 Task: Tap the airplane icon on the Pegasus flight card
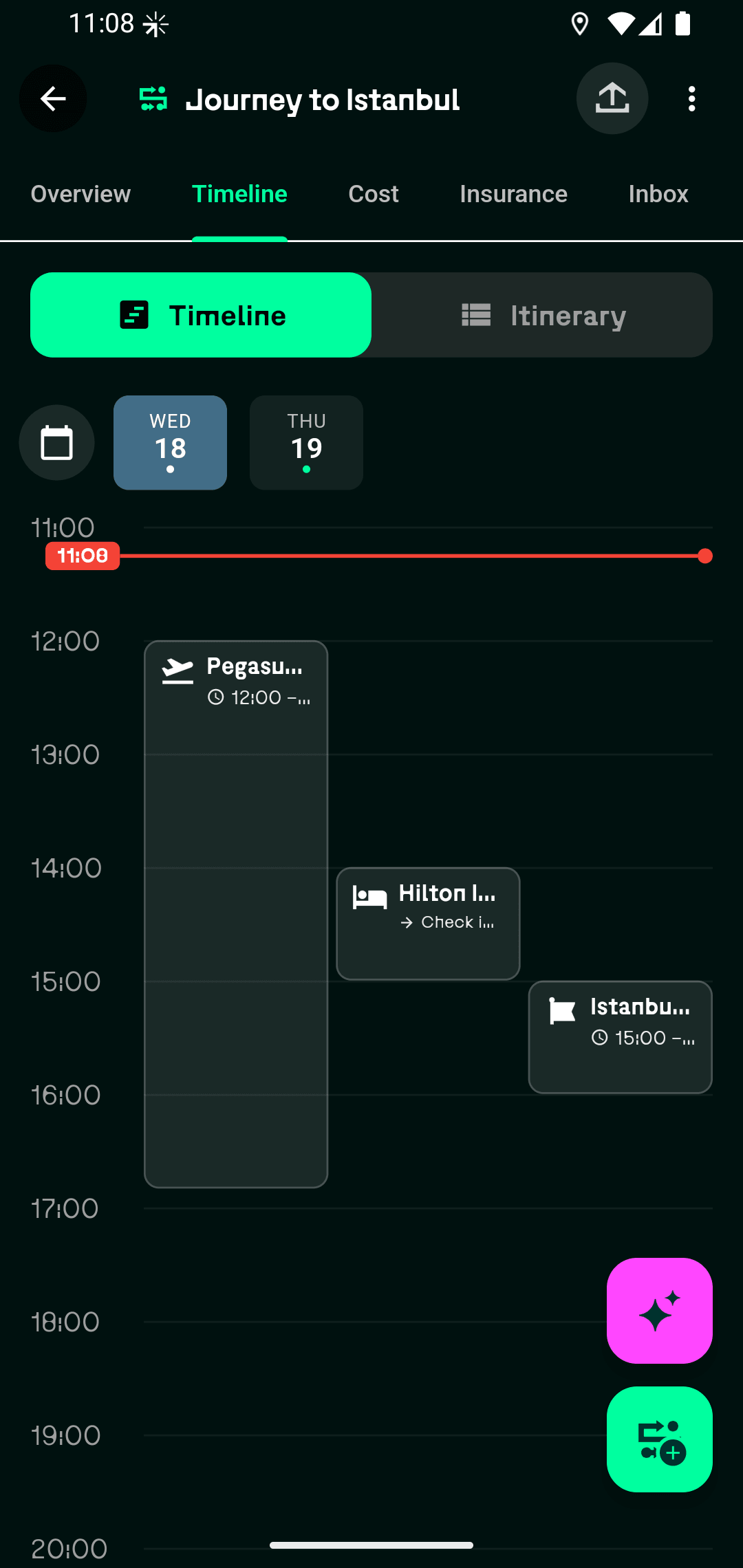tap(177, 668)
